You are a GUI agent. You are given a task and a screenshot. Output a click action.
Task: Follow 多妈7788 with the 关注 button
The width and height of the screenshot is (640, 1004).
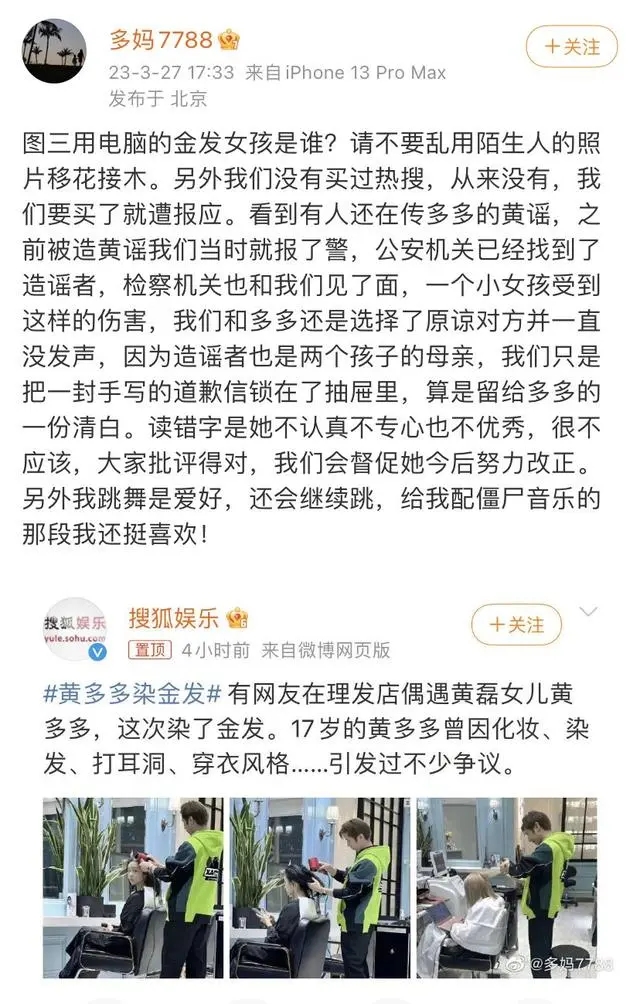(x=572, y=47)
